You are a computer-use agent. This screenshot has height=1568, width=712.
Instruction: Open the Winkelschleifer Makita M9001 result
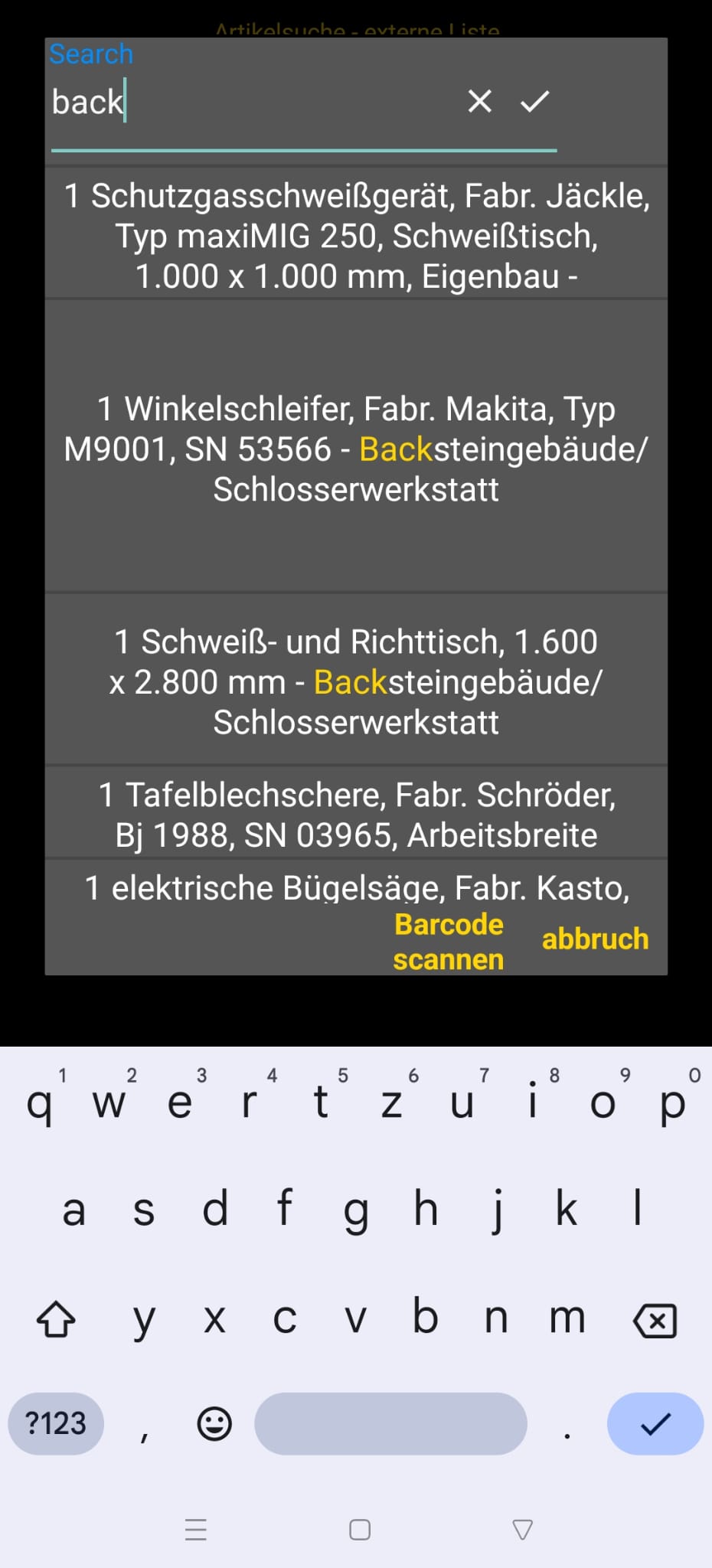(356, 449)
